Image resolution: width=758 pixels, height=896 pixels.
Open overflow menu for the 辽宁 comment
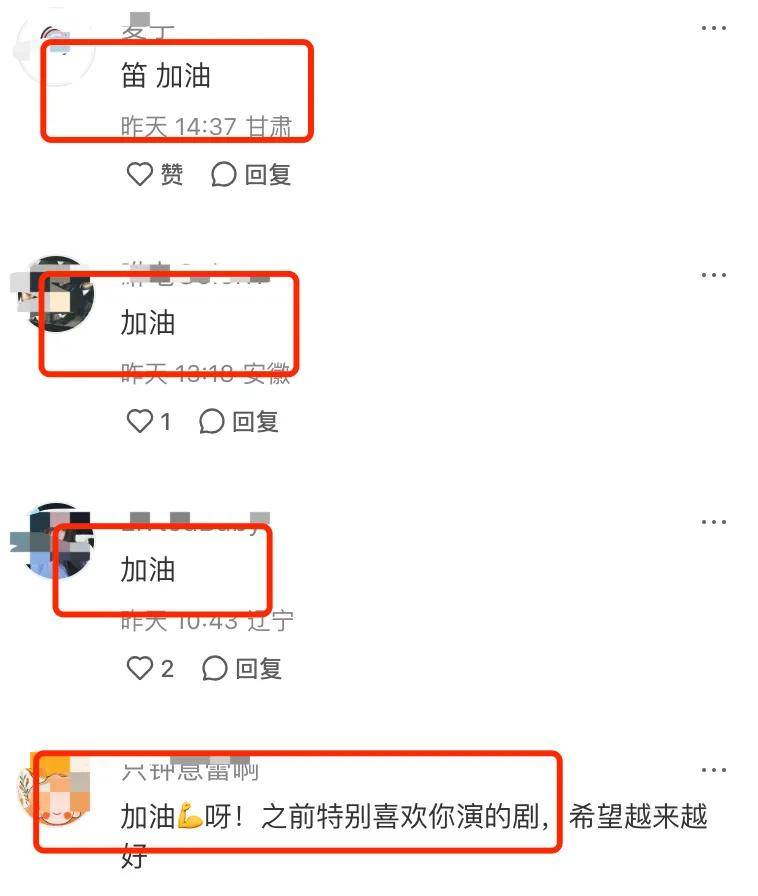pos(713,522)
